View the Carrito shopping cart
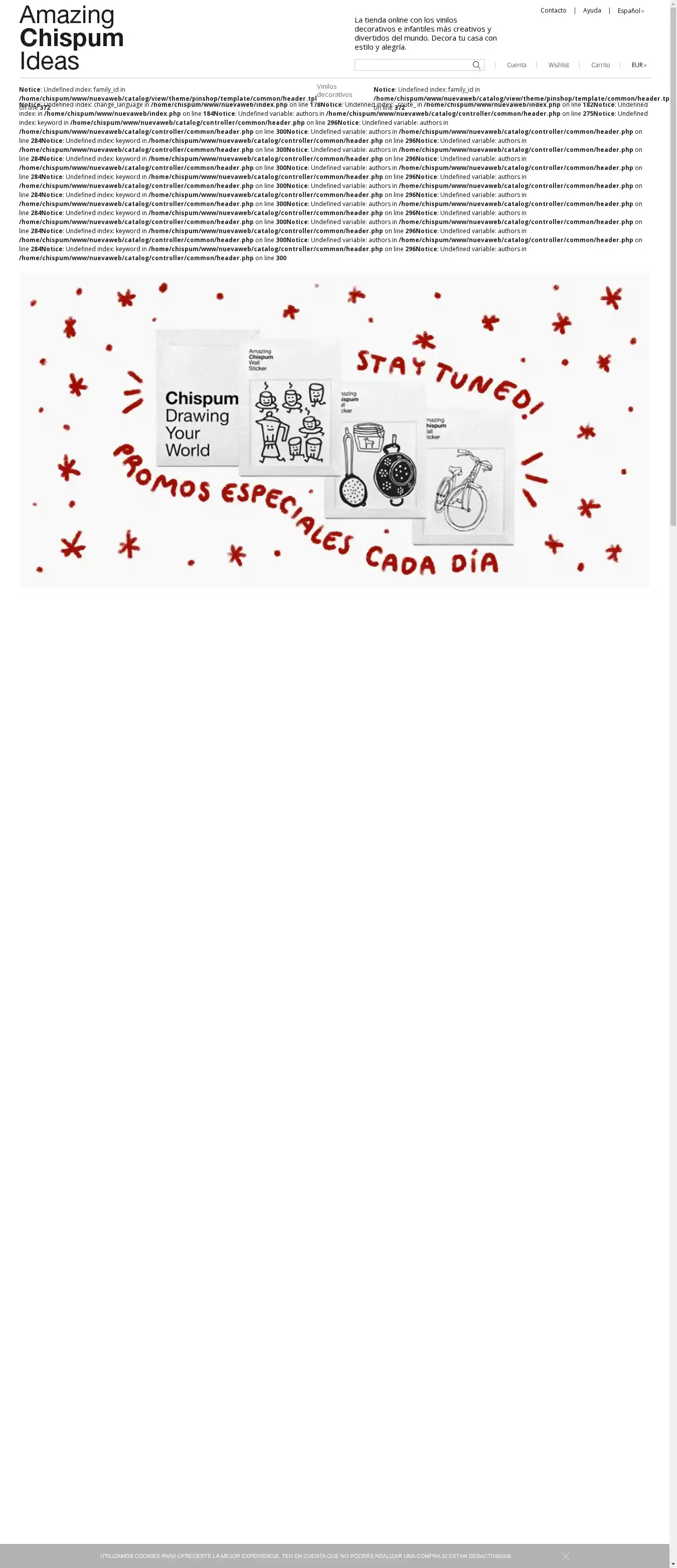 pyautogui.click(x=600, y=65)
